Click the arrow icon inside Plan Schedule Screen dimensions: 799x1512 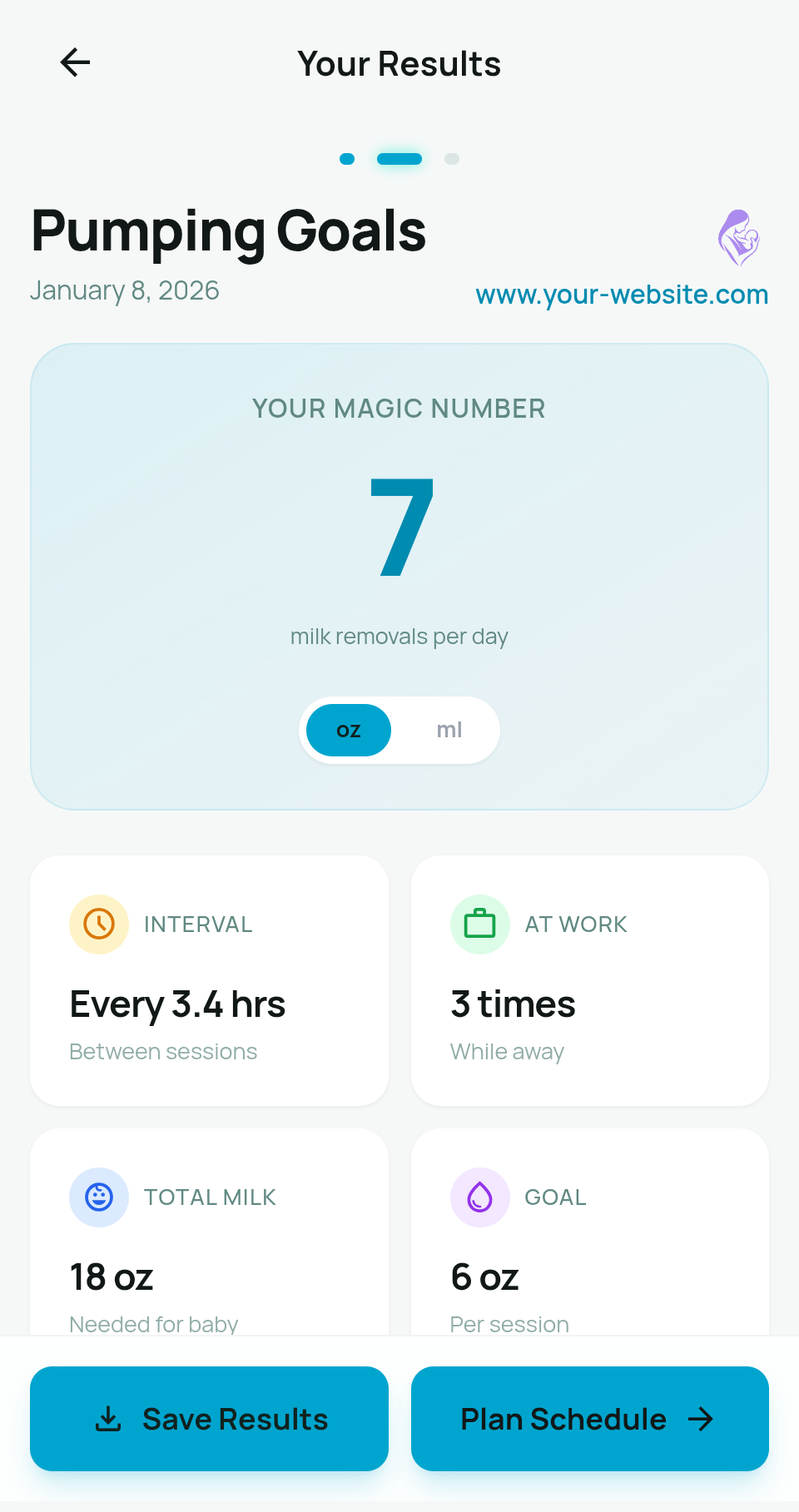(702, 1419)
